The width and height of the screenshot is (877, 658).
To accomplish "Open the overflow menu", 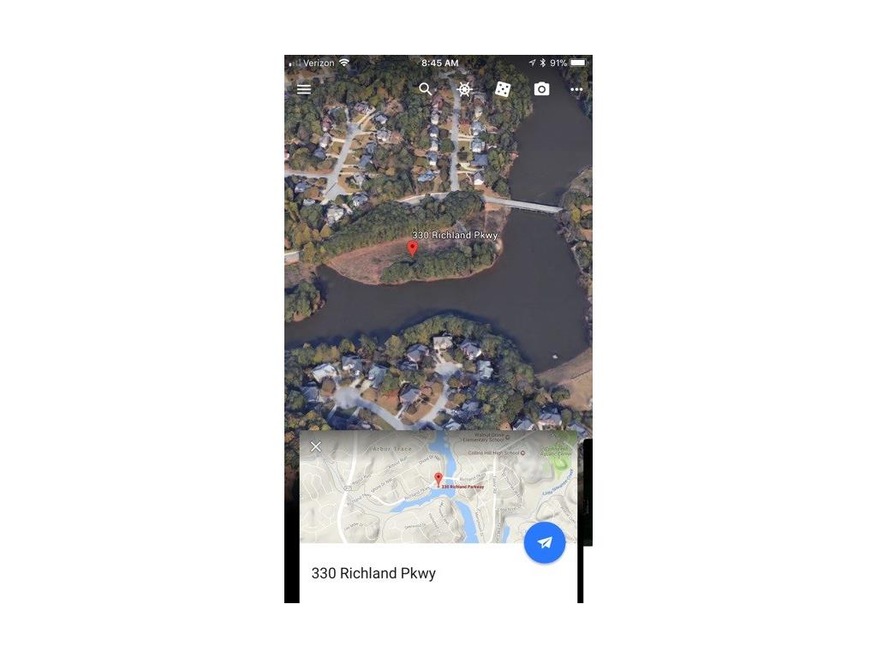I will [x=577, y=89].
